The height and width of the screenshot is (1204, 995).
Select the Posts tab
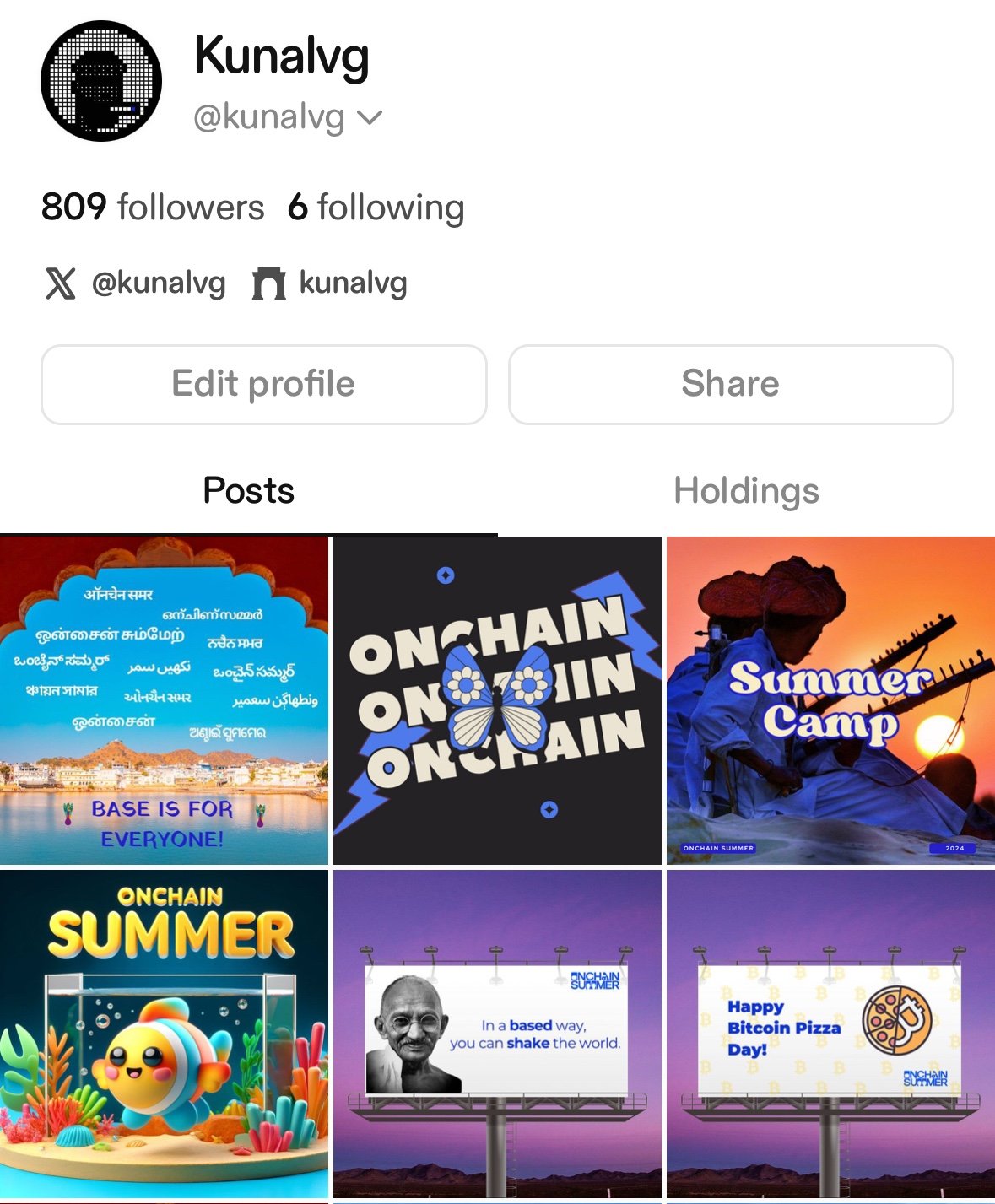pyautogui.click(x=248, y=491)
